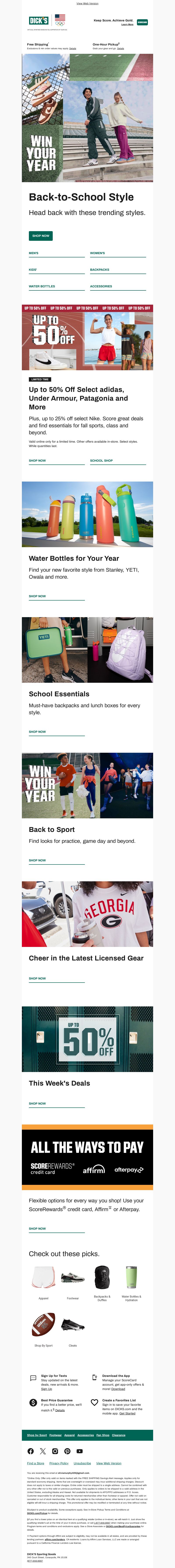Open the YouTube channel icon
The image size is (175, 1568).
[x=79, y=1451]
